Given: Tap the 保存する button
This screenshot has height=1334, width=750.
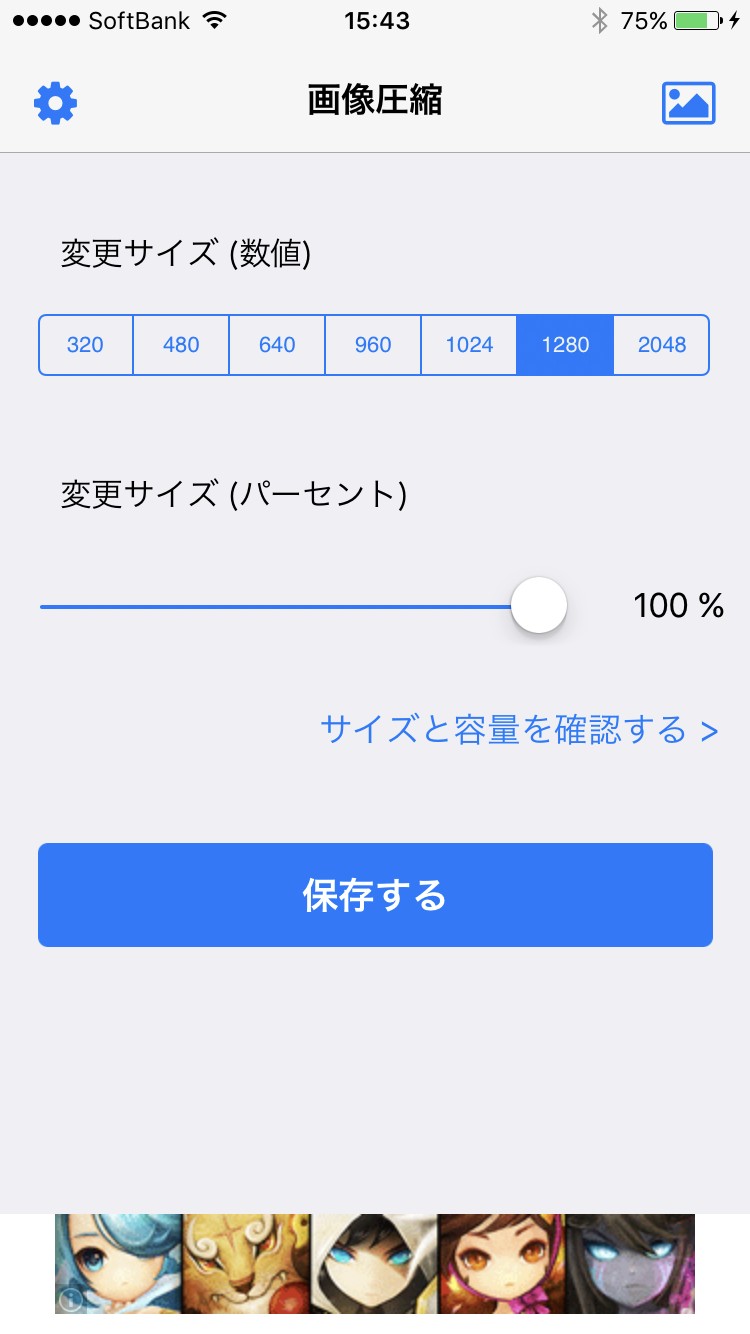Looking at the screenshot, I should [375, 895].
